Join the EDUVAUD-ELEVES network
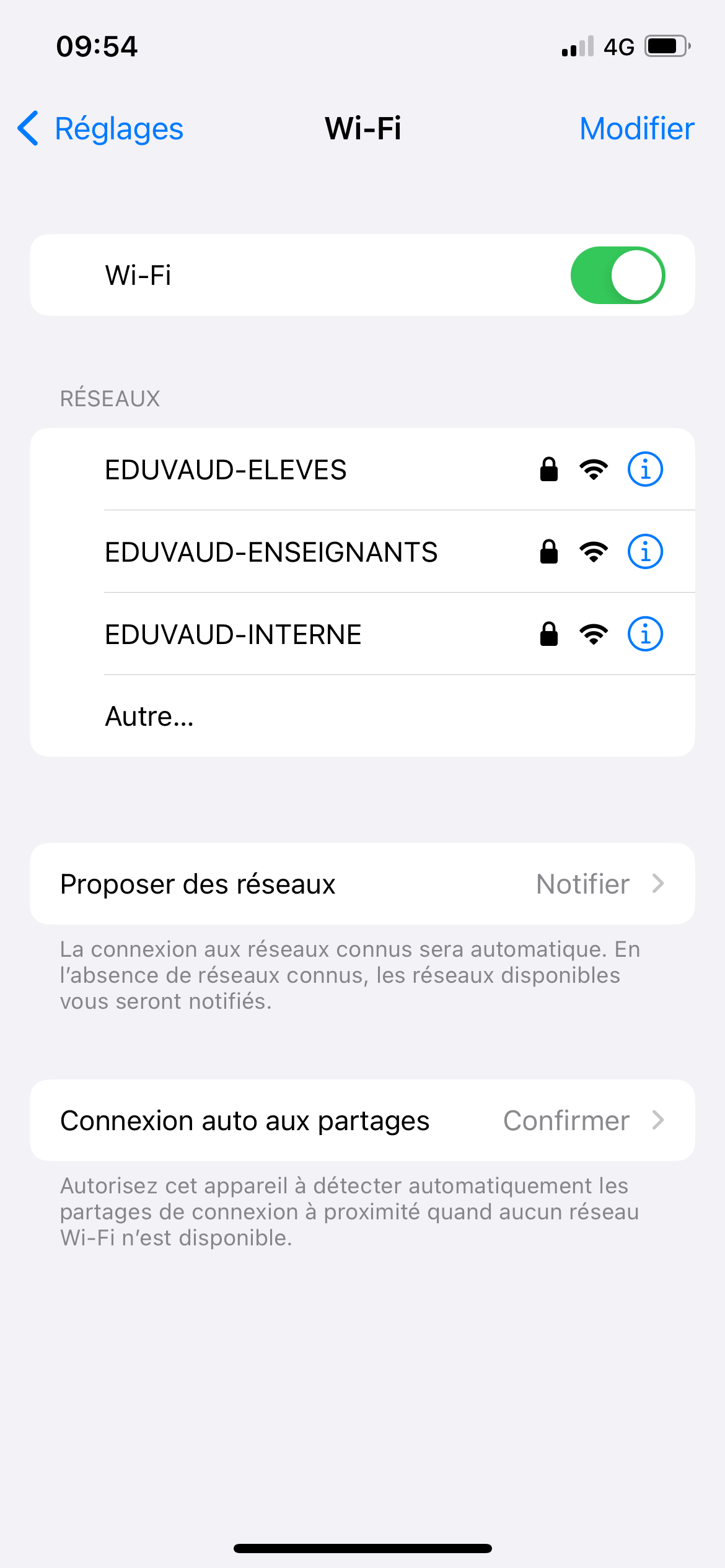Viewport: 725px width, 1568px height. tap(226, 470)
